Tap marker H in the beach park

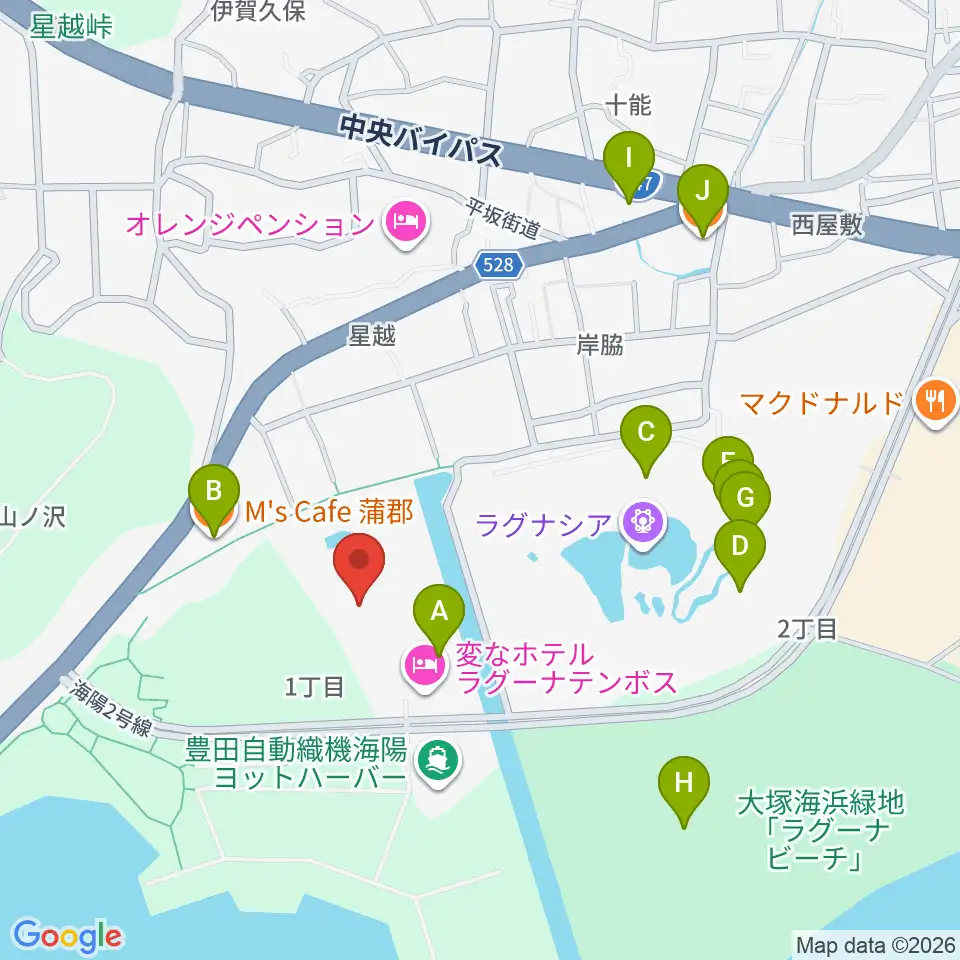click(x=684, y=785)
